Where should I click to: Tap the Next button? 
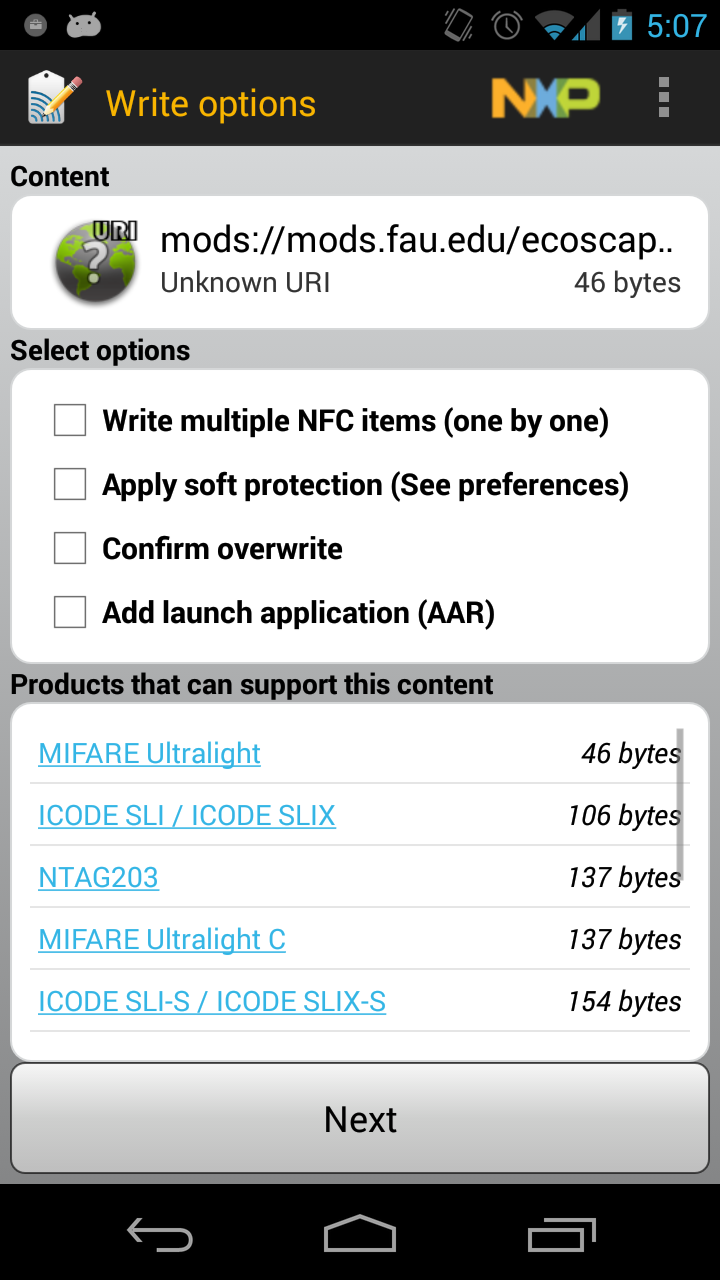point(360,1119)
